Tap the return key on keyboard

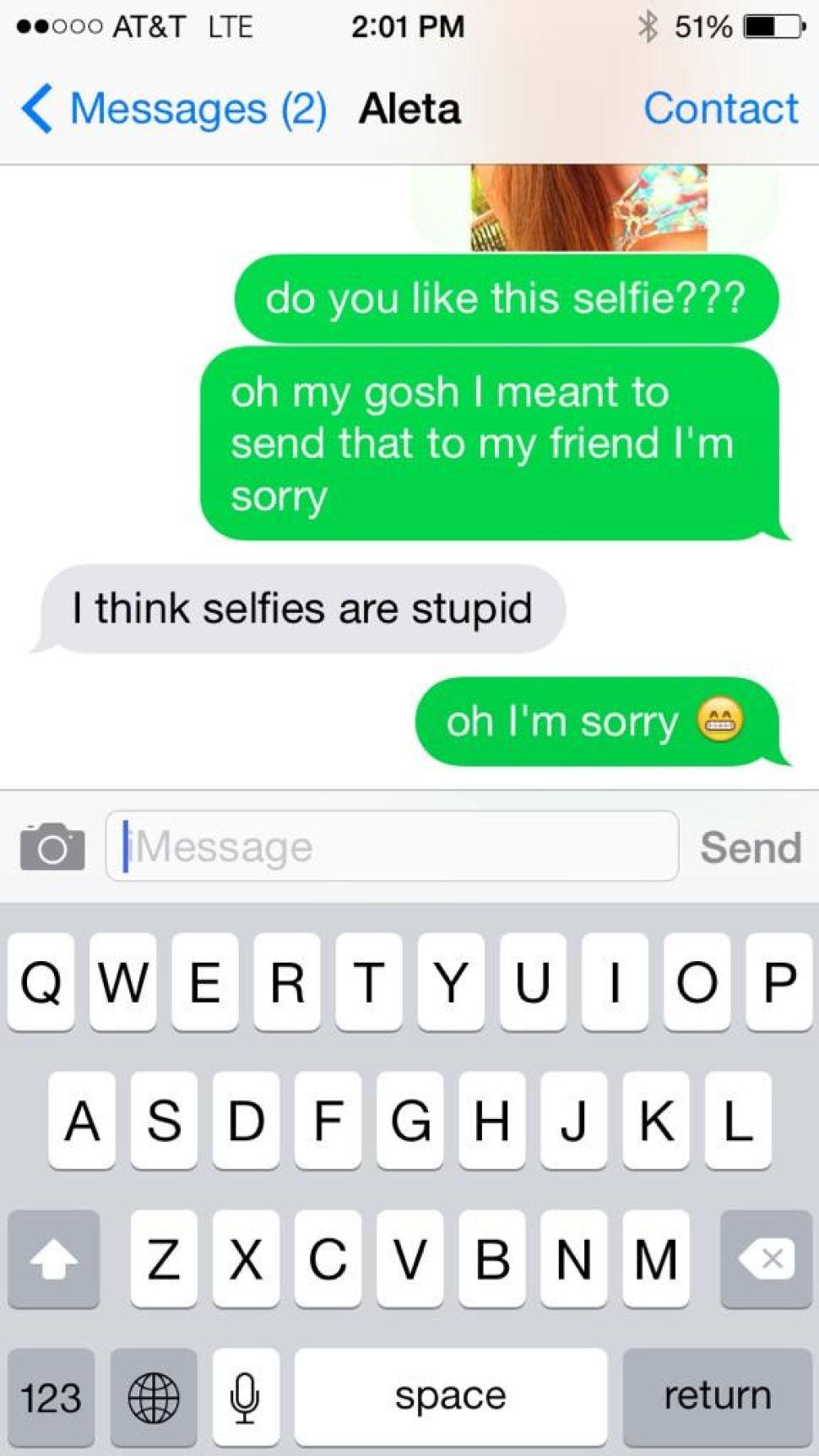718,1396
